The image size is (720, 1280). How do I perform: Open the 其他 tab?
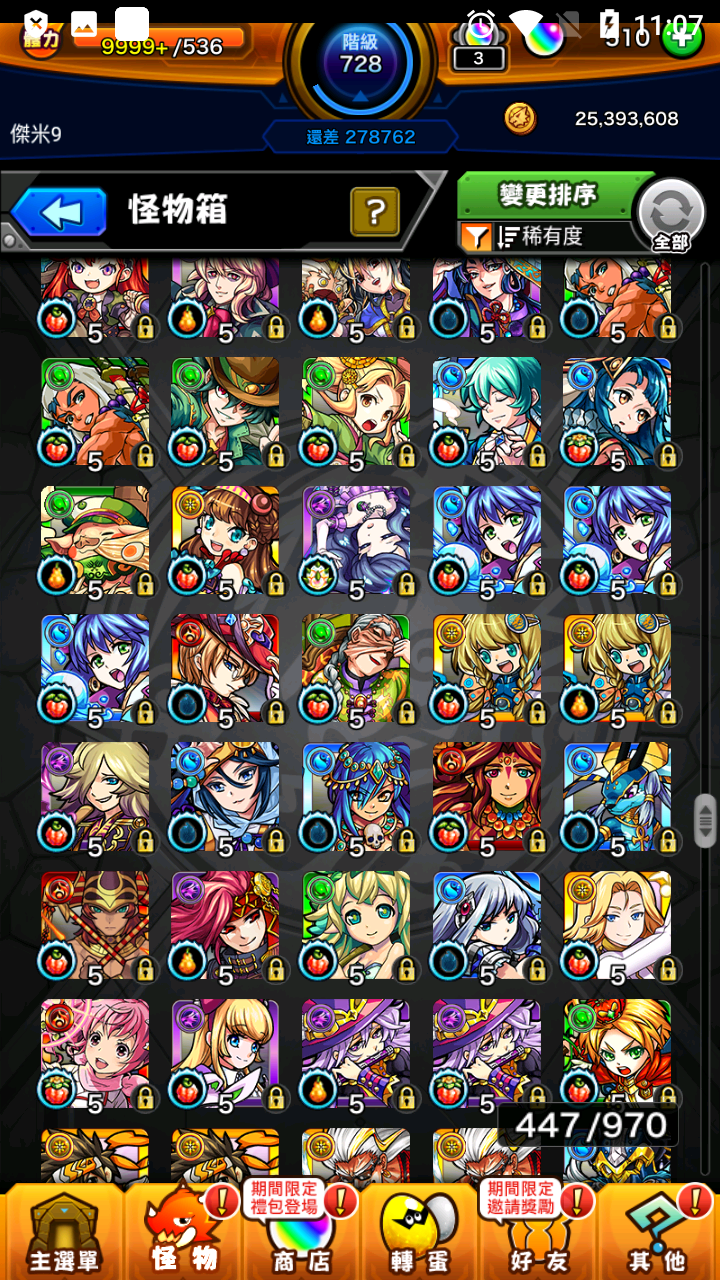click(657, 1233)
